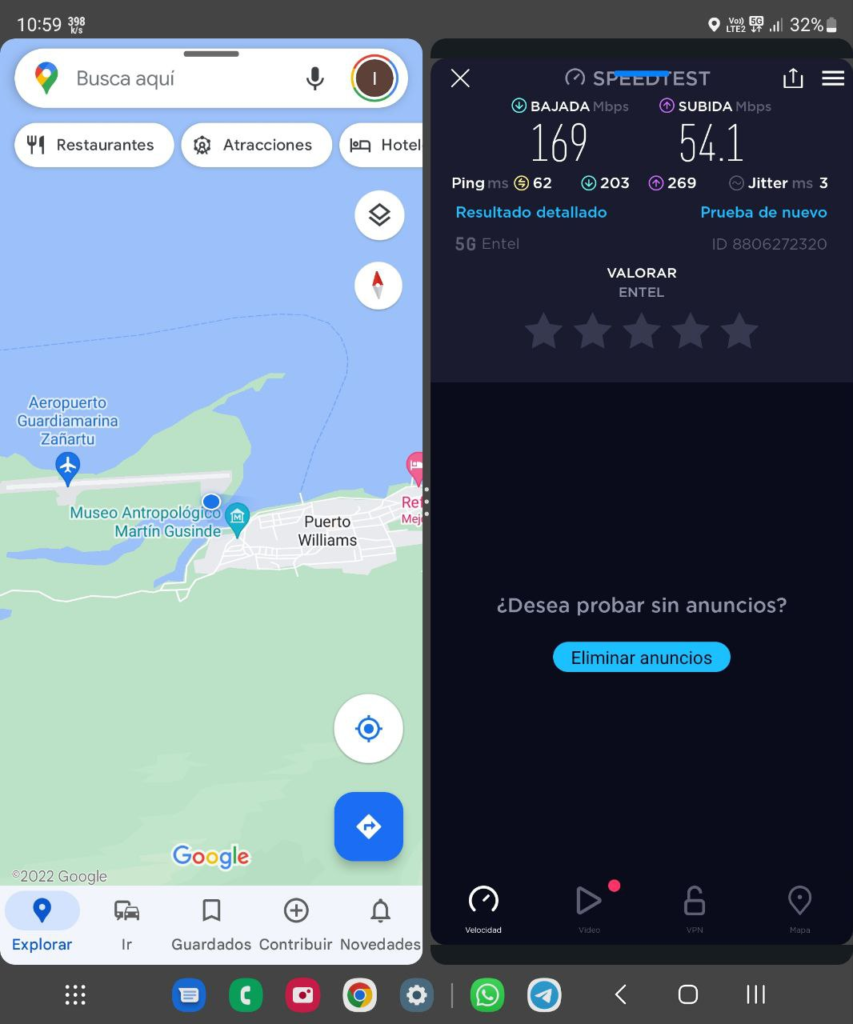Share the speed test result
Viewport: 853px width, 1024px height.
point(792,78)
